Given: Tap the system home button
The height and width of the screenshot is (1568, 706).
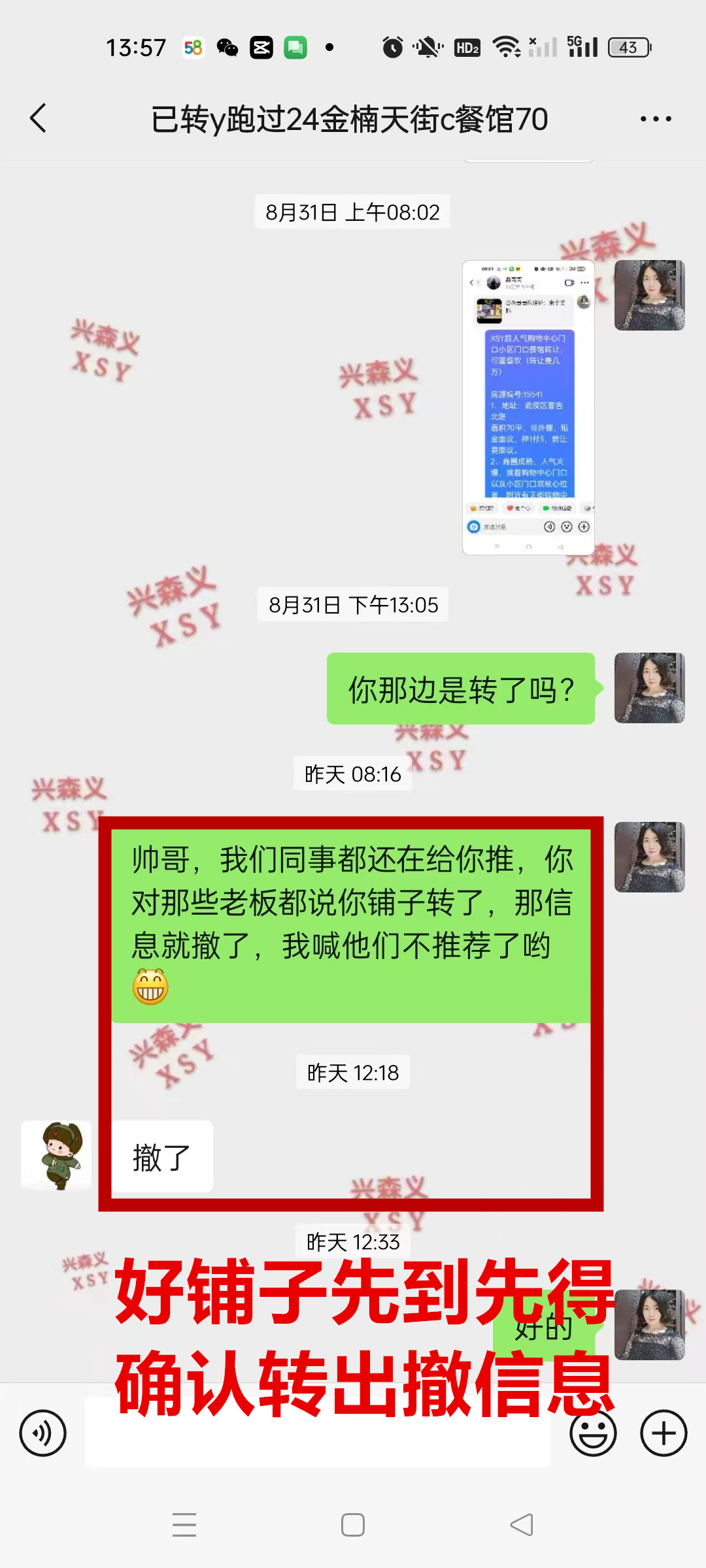Looking at the screenshot, I should pos(353,1525).
